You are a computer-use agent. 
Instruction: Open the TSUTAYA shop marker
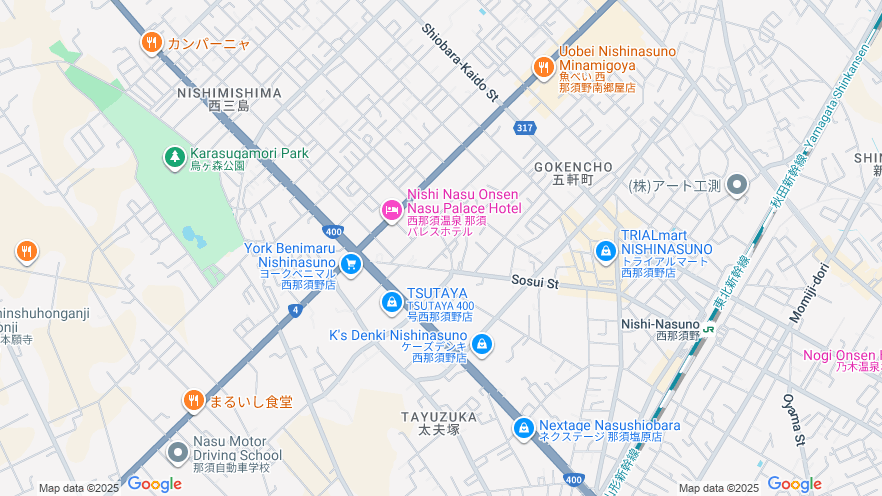[392, 301]
